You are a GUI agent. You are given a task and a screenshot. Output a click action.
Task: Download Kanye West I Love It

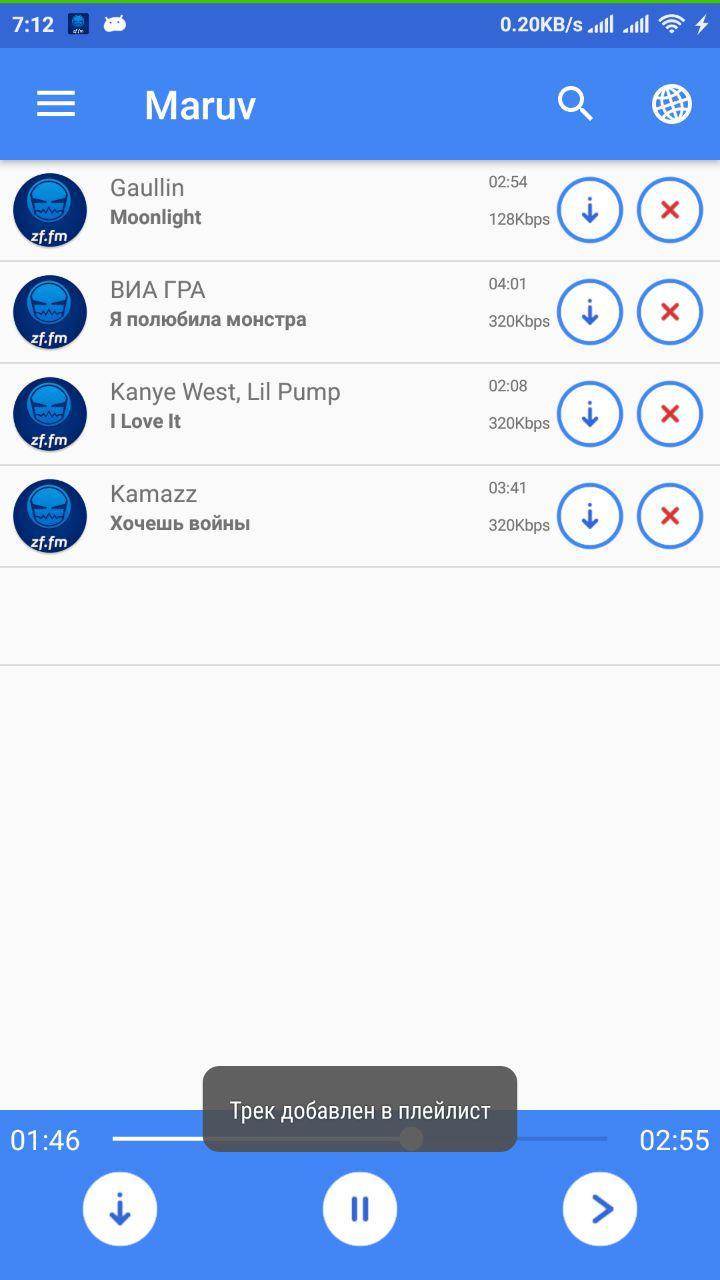click(590, 414)
